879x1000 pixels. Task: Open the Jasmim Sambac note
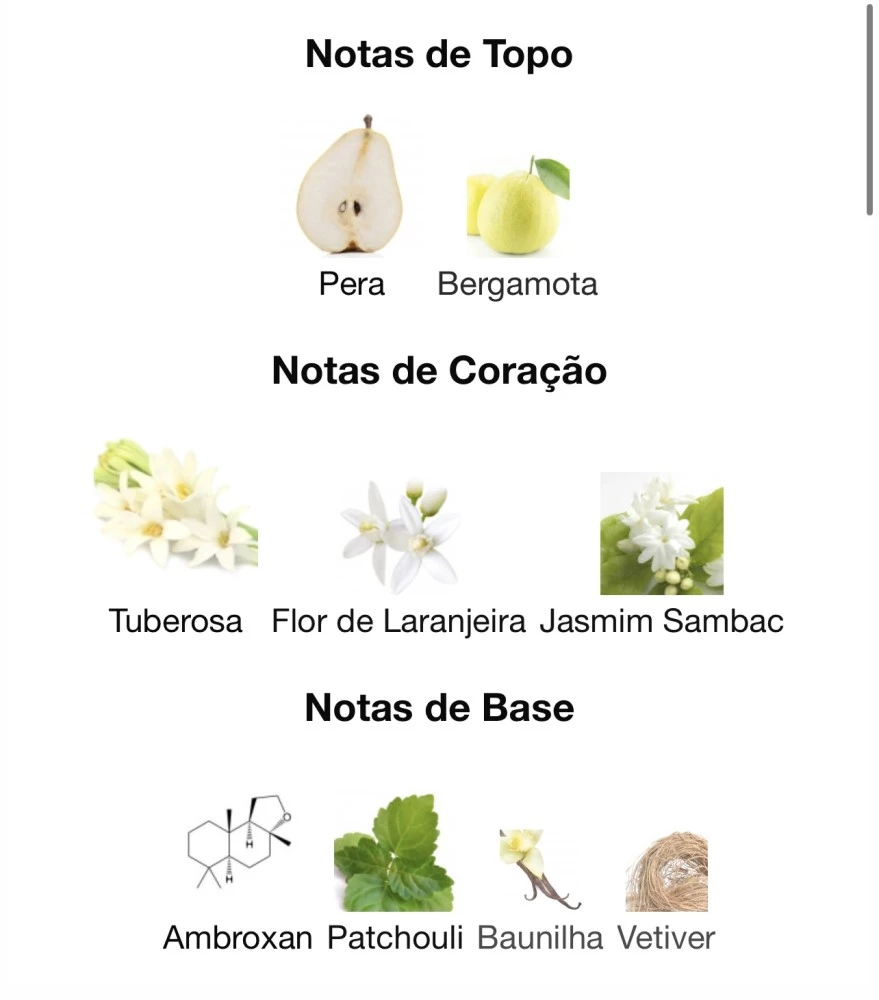pos(661,535)
